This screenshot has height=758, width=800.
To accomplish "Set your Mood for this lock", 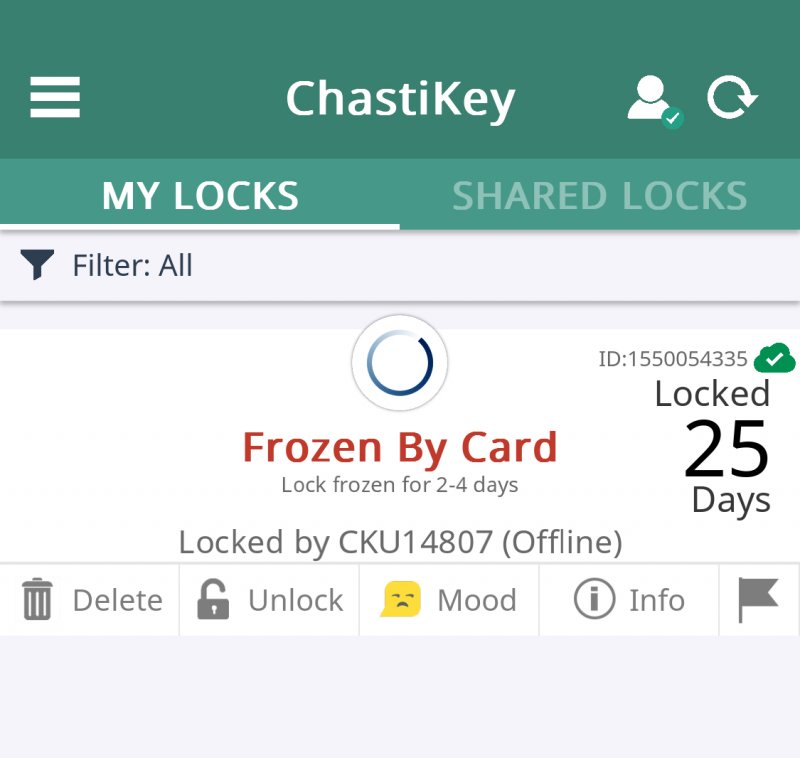I will click(449, 600).
